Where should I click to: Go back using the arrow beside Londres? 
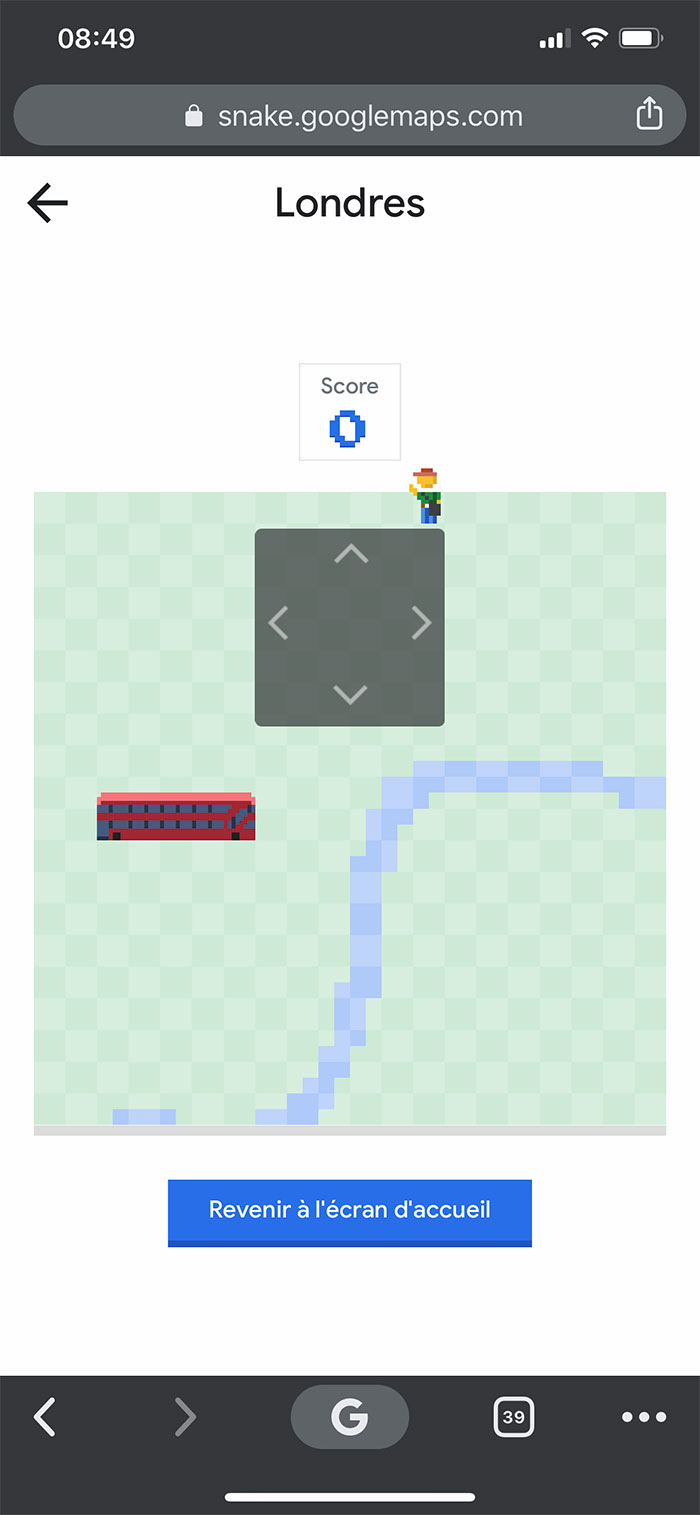pos(47,203)
